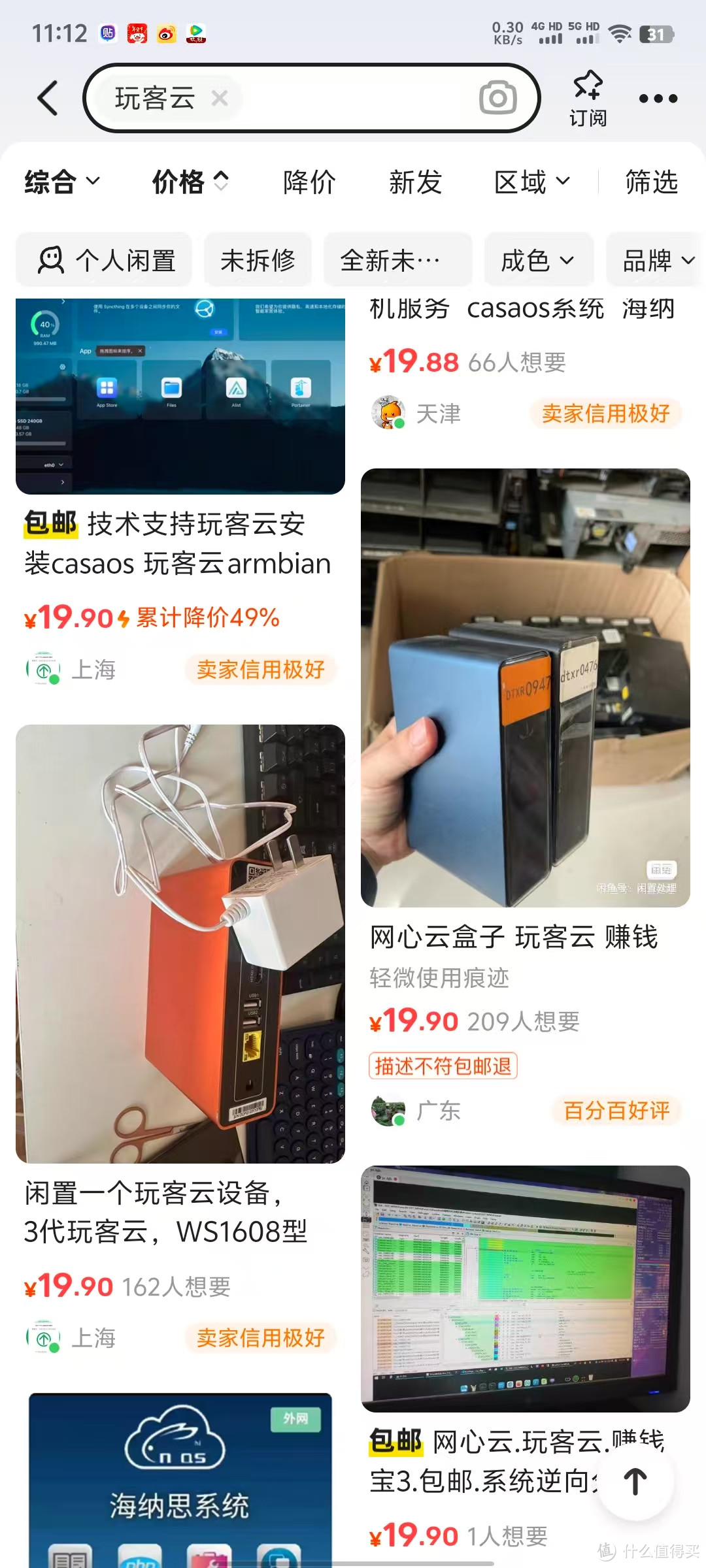This screenshot has width=706, height=1568.
Task: Open the three-dot more options menu
Action: (x=659, y=97)
